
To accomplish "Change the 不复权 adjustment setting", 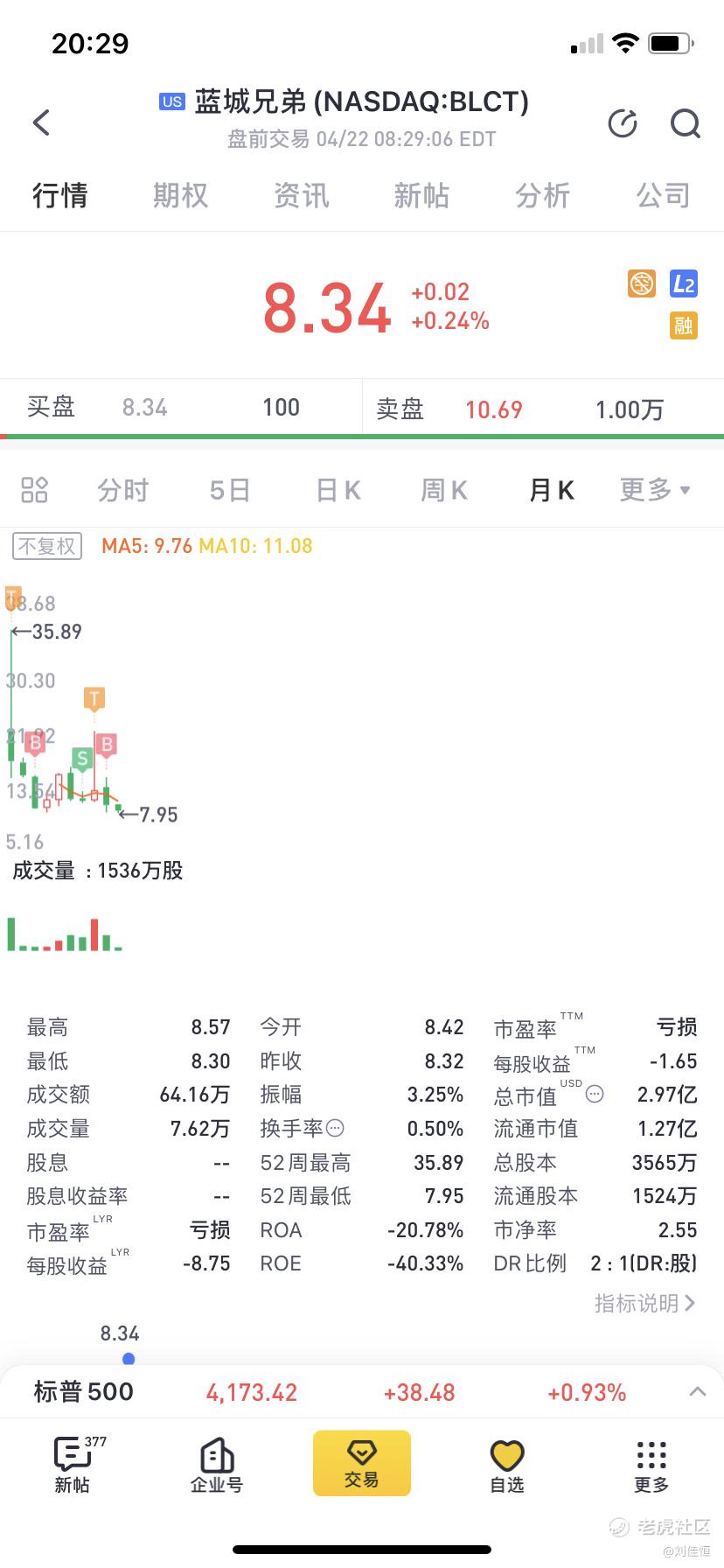I will pos(47,546).
